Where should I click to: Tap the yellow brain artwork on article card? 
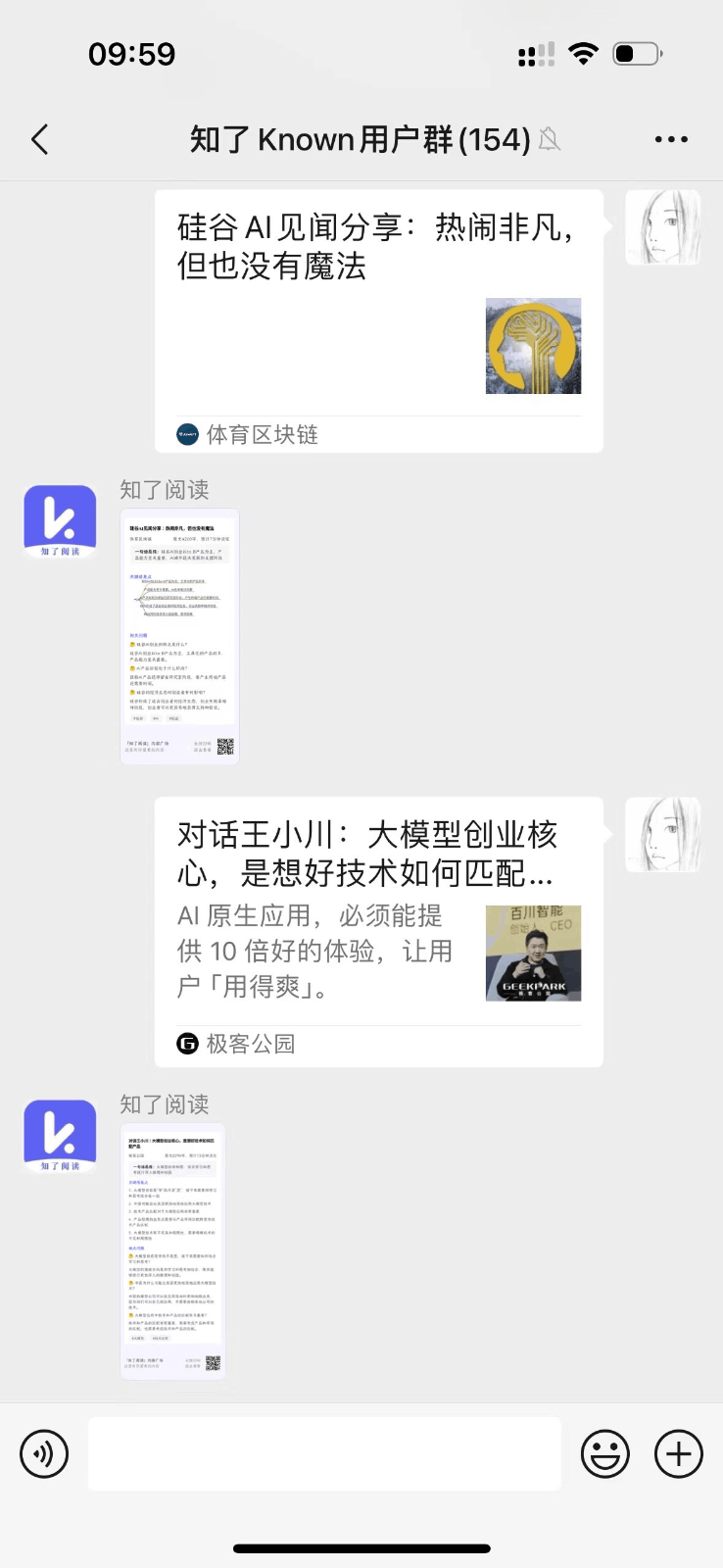[532, 347]
